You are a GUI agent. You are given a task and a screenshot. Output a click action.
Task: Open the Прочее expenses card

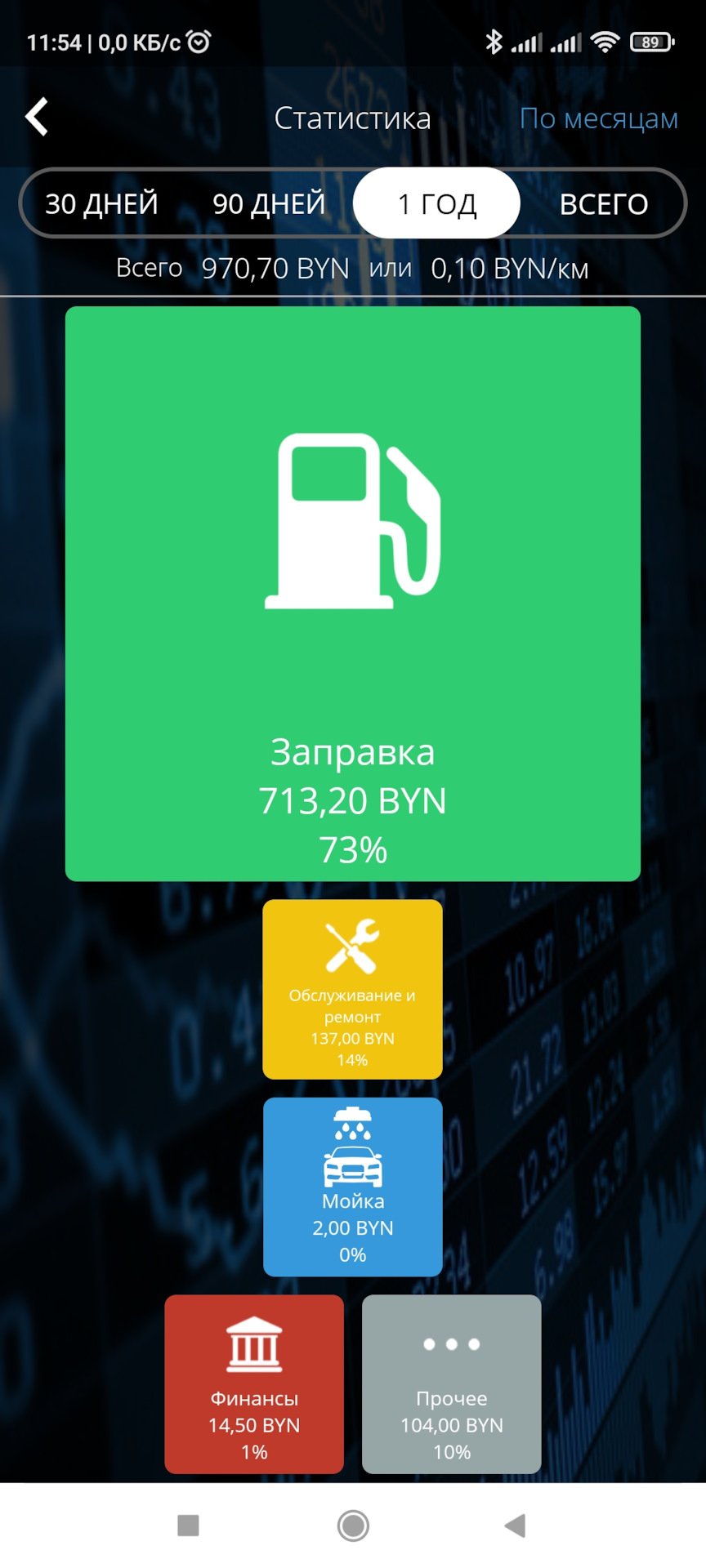point(451,1384)
